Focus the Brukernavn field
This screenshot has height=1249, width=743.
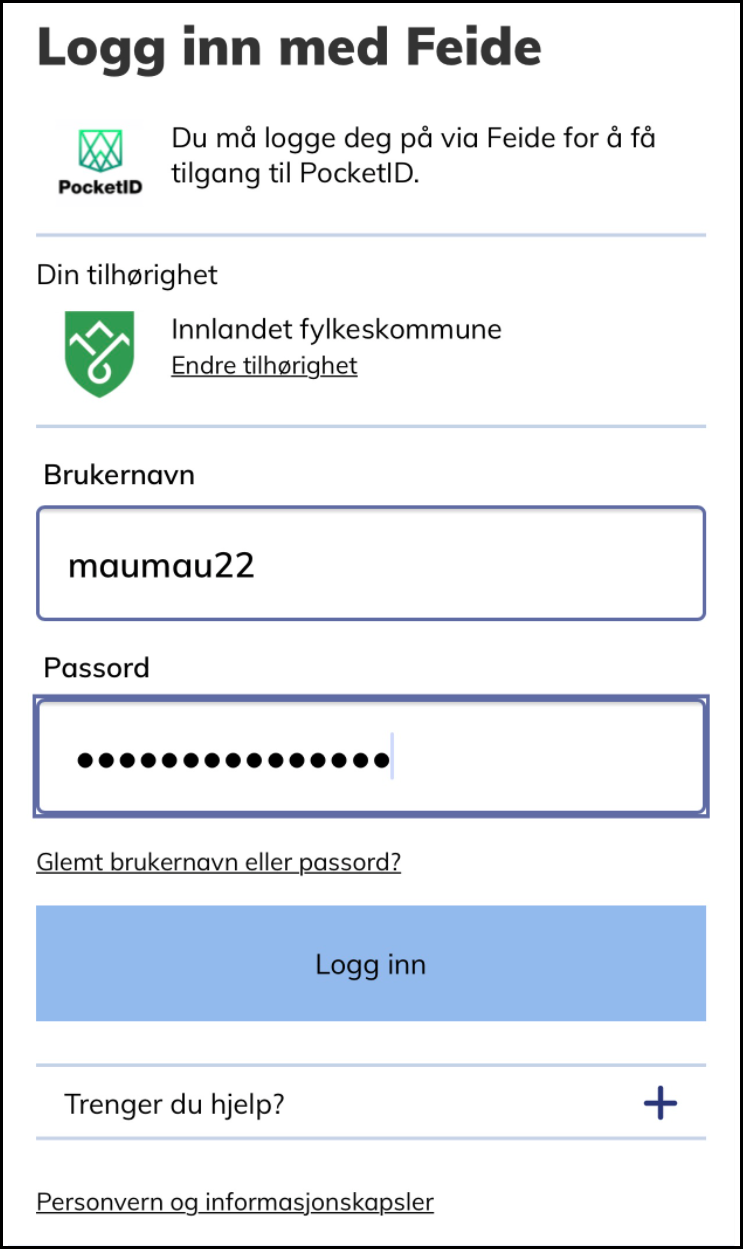tap(371, 564)
